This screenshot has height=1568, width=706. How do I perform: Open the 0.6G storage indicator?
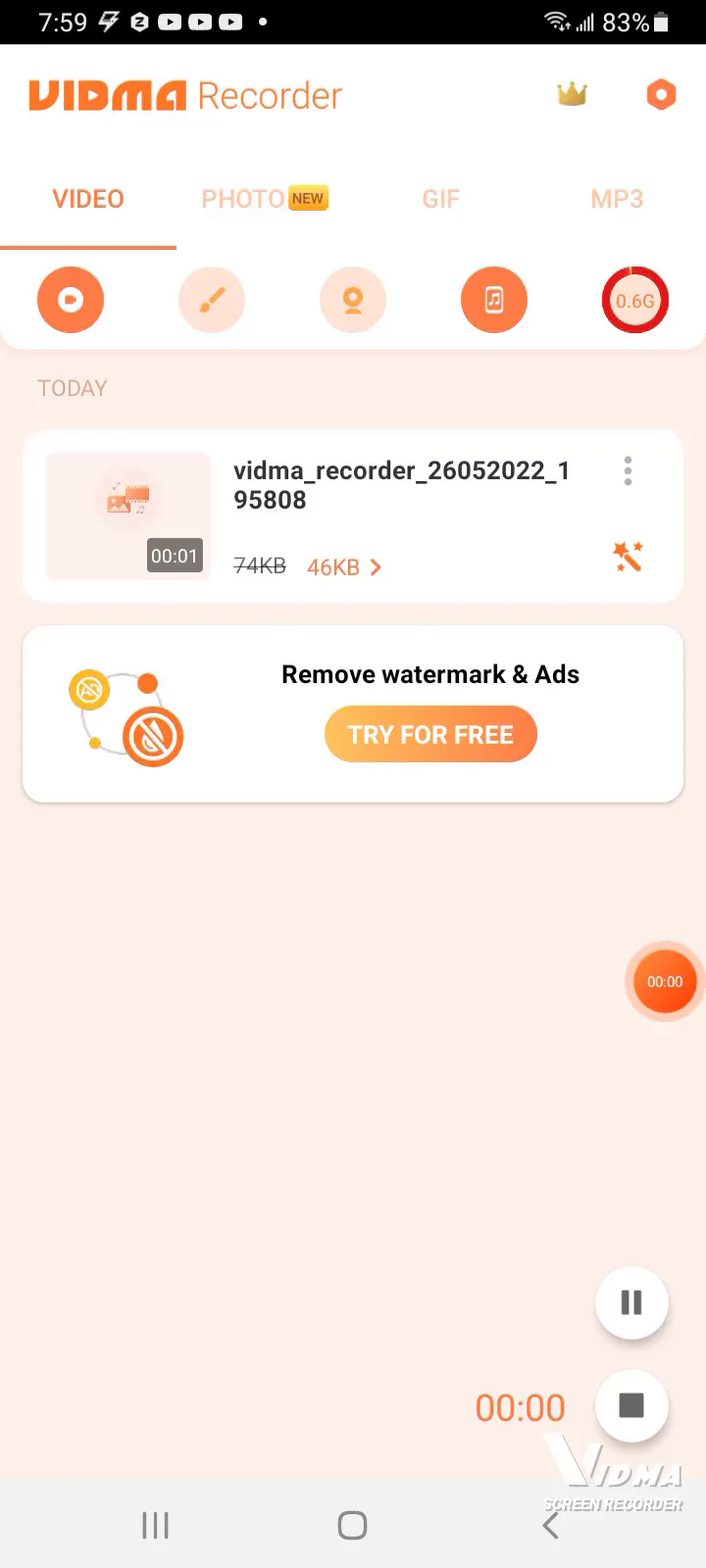(x=635, y=300)
